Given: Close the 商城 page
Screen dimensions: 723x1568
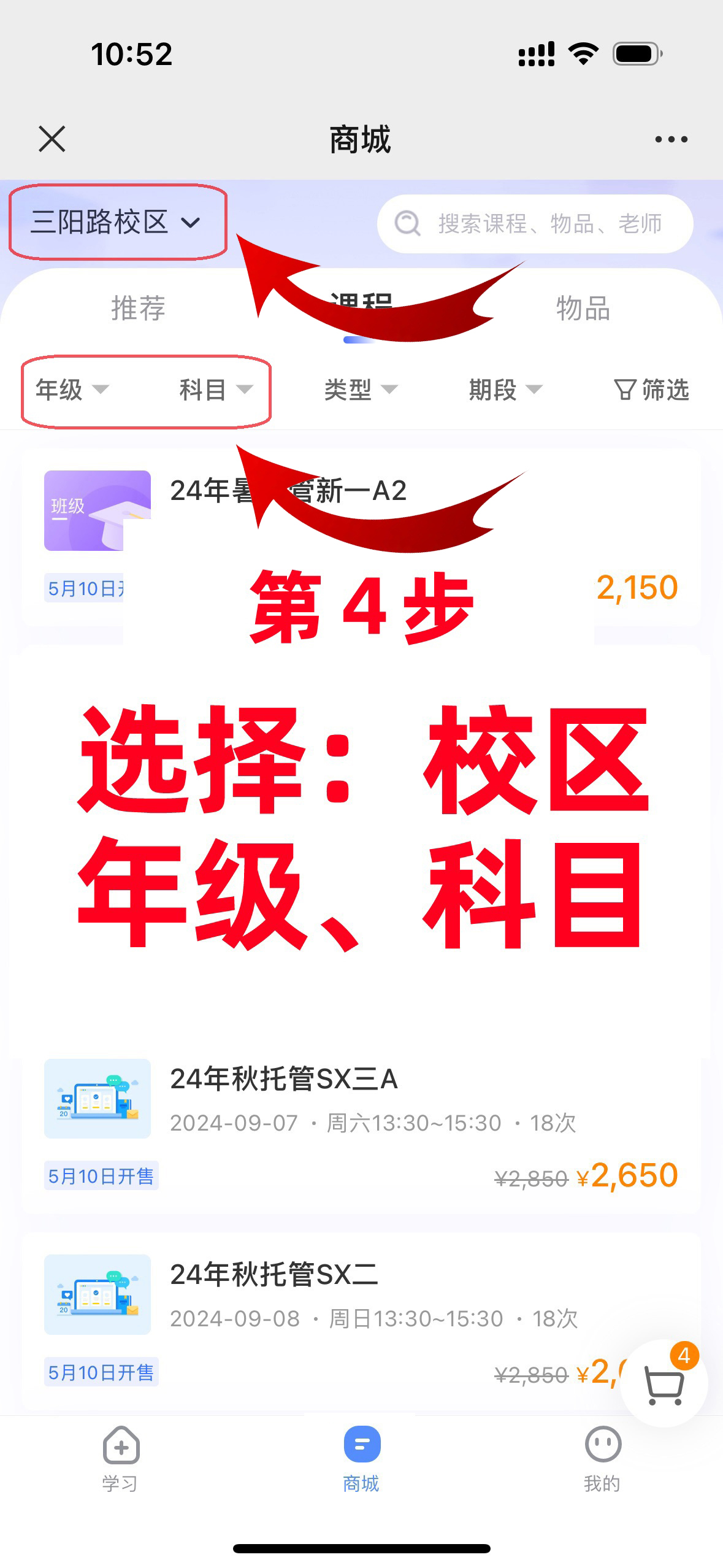Looking at the screenshot, I should tap(52, 139).
